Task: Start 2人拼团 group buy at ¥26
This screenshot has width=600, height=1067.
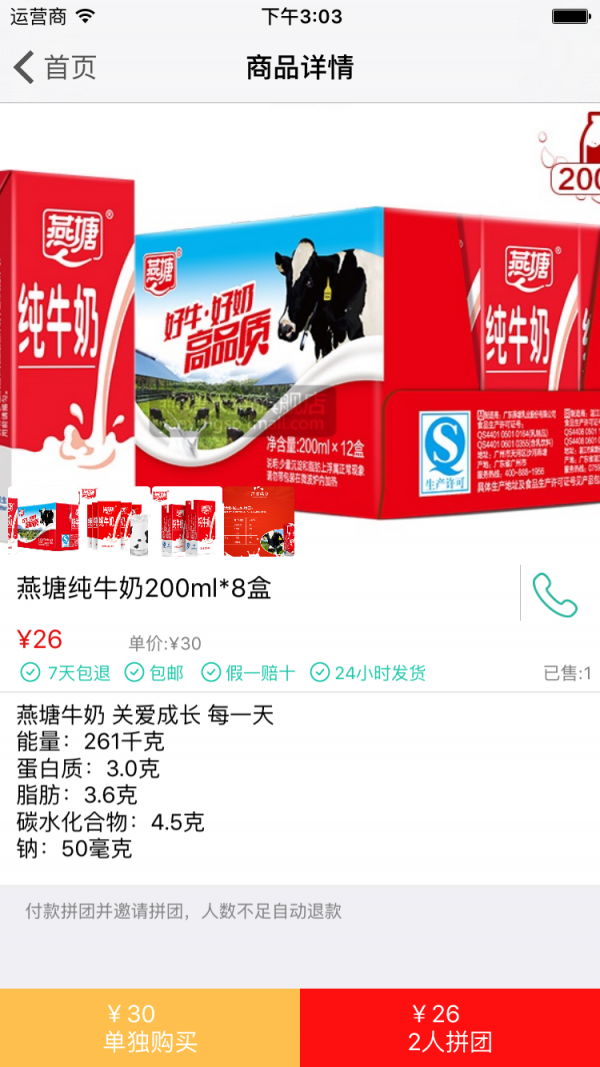Action: (x=450, y=1027)
